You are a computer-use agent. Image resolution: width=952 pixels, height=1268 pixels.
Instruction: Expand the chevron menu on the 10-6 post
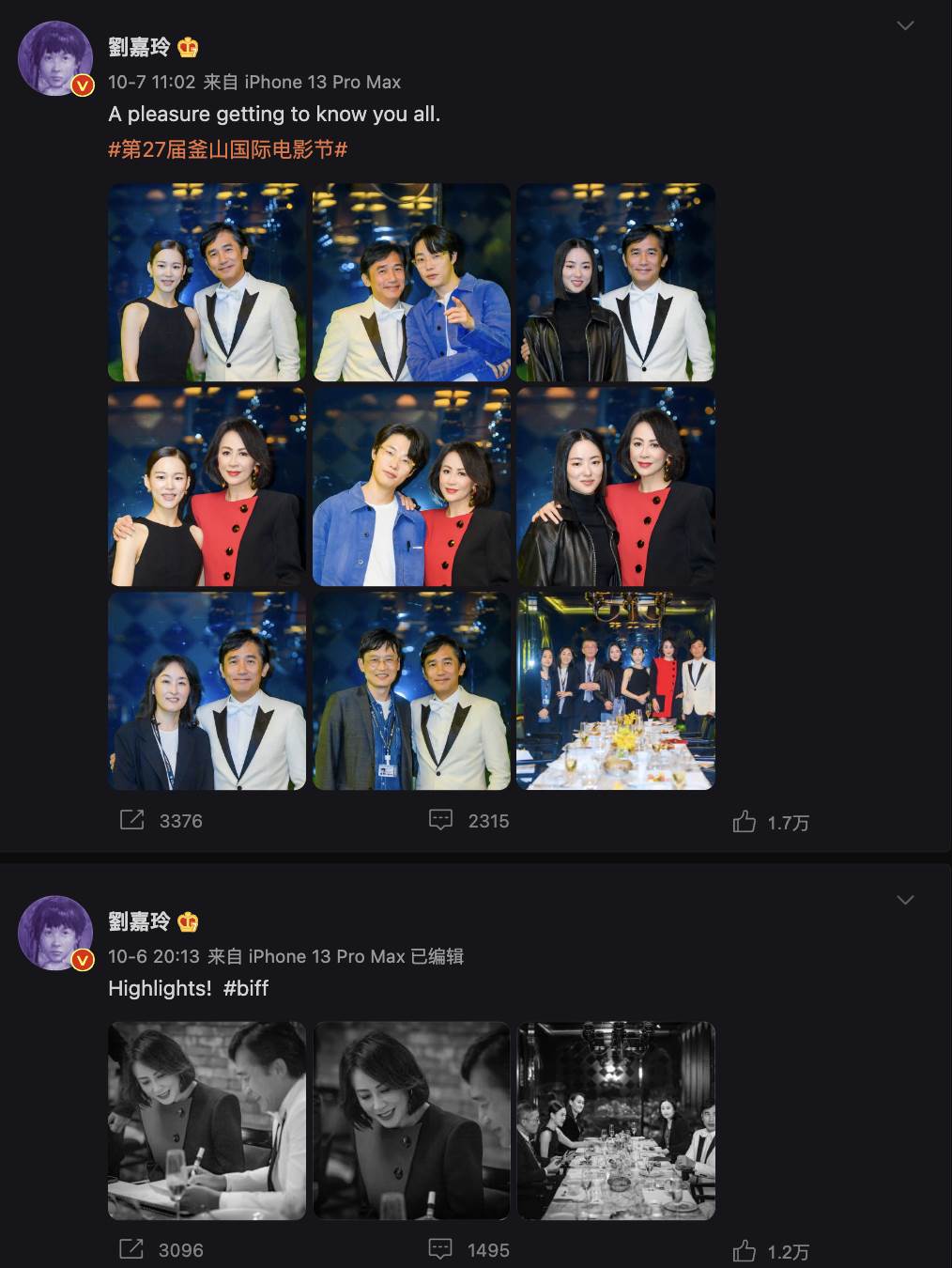point(905,900)
